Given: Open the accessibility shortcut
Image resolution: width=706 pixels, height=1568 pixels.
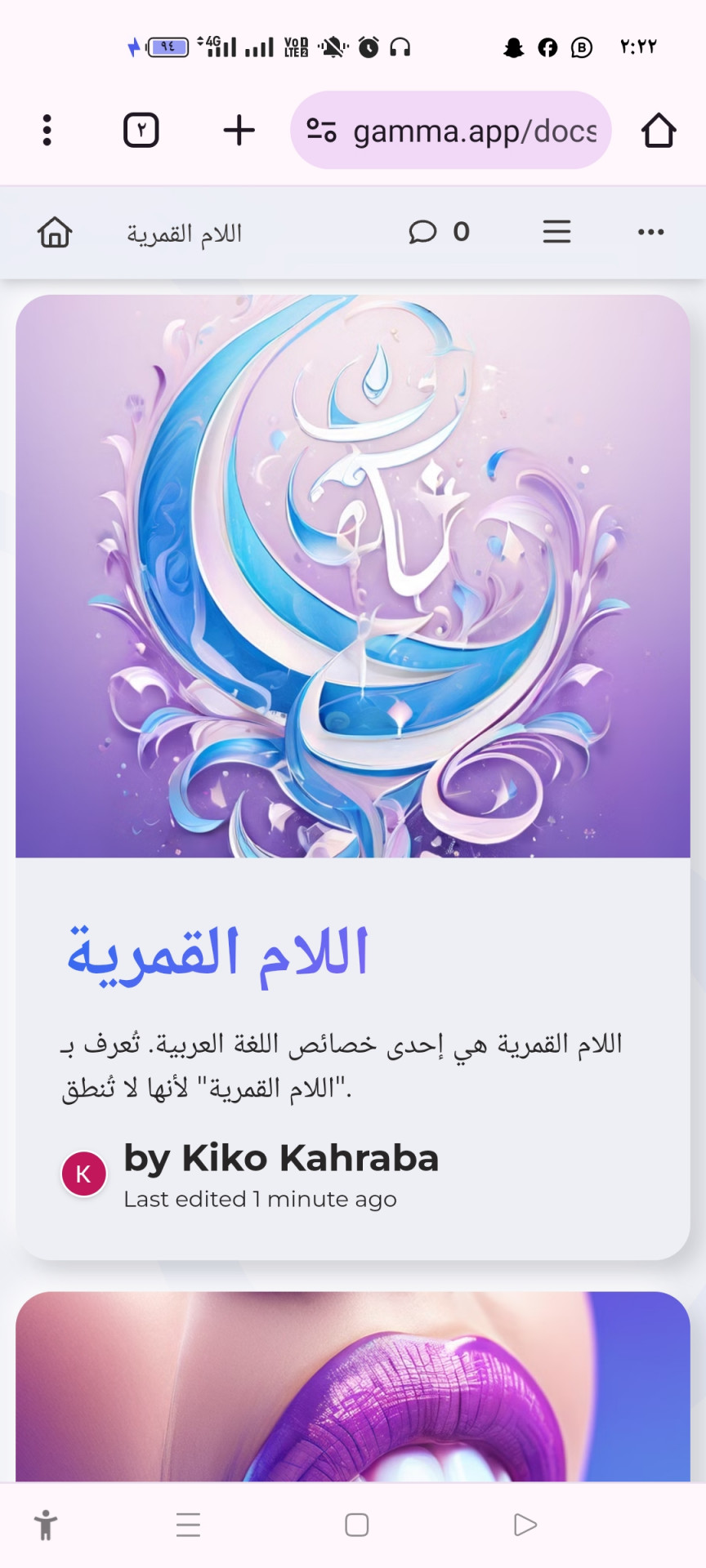Looking at the screenshot, I should coord(47,1525).
